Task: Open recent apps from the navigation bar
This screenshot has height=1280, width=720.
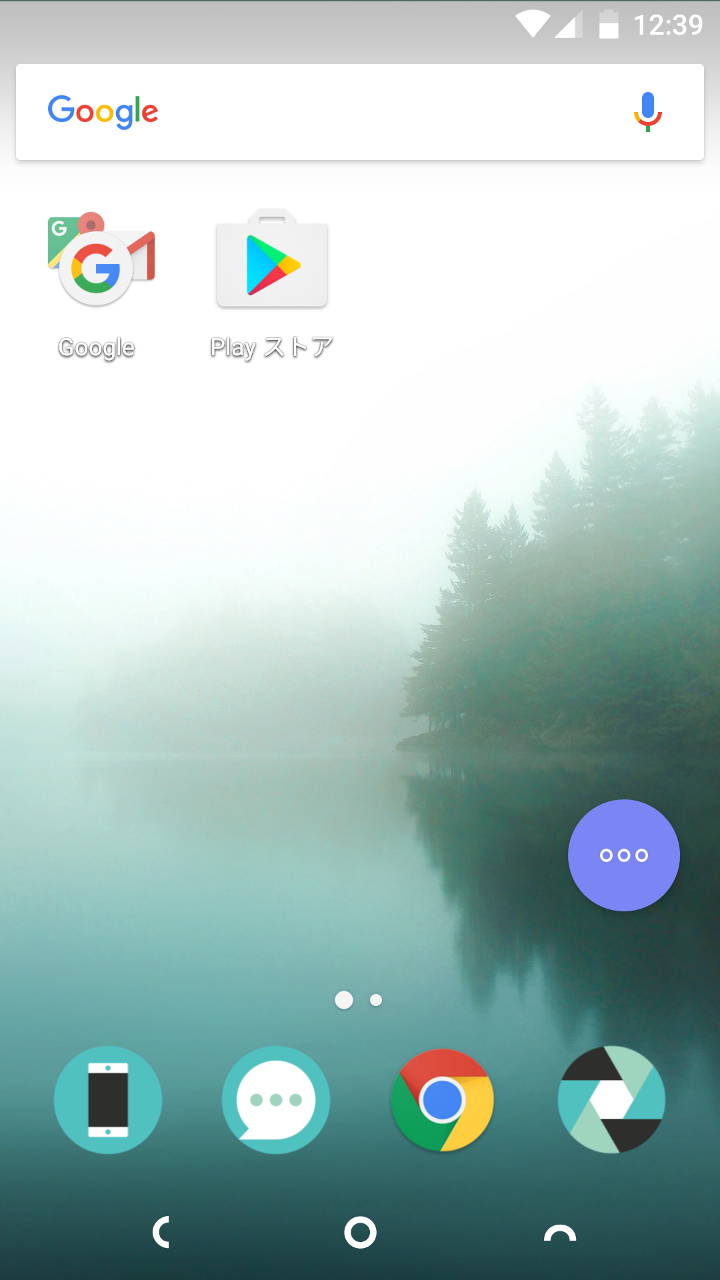Action: (x=560, y=1233)
